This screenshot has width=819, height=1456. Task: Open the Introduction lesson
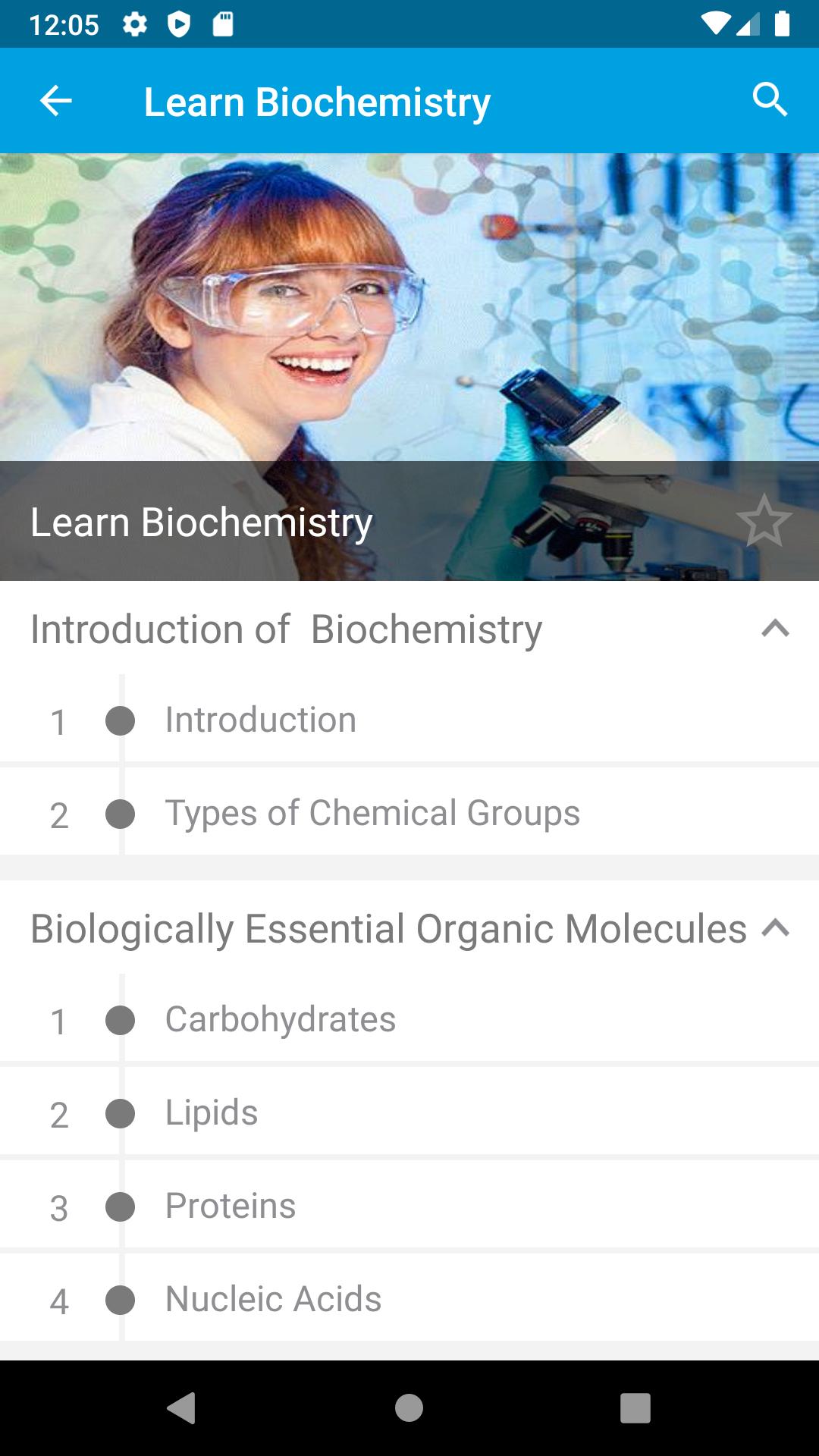[x=261, y=721]
